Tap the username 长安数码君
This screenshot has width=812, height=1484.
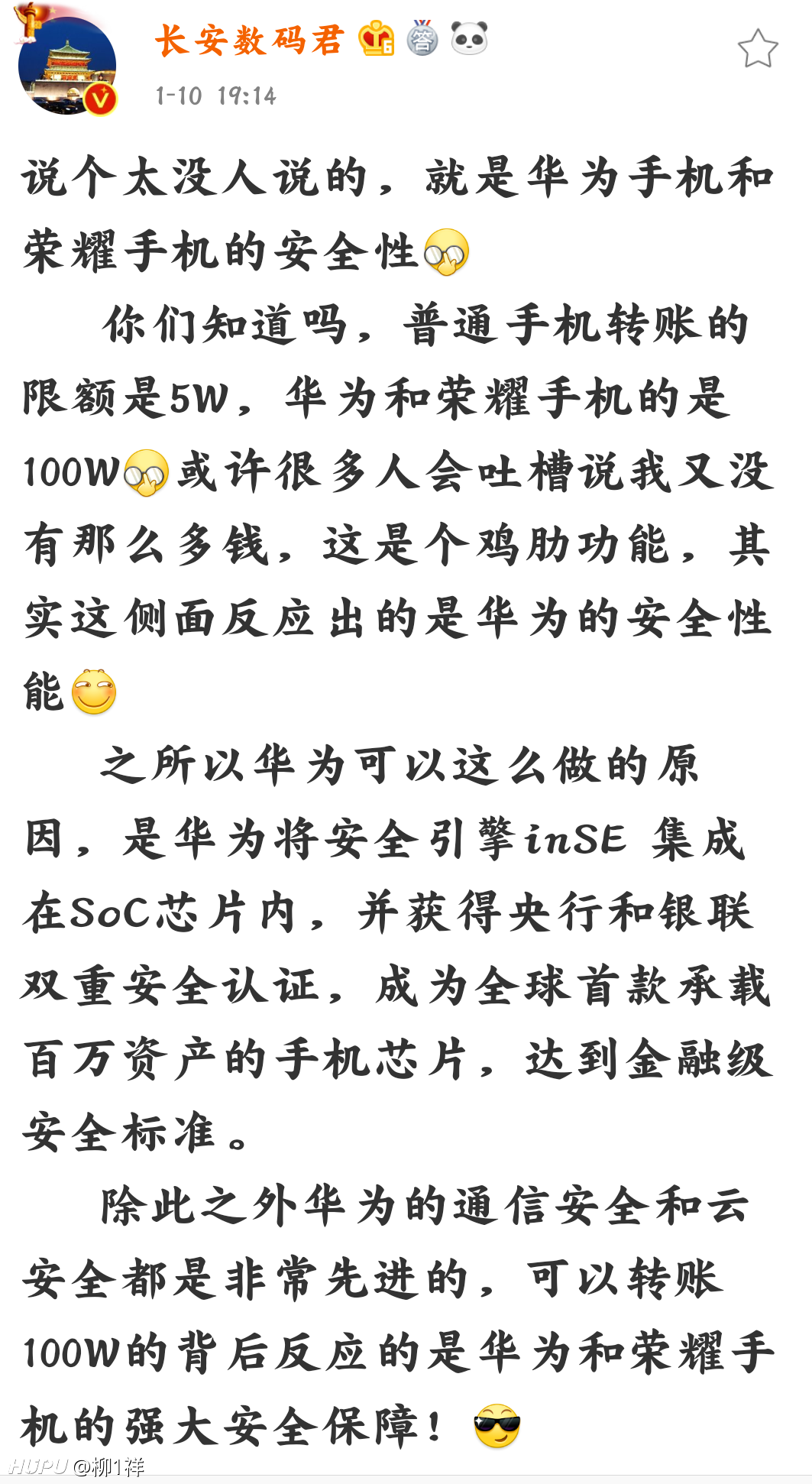(x=250, y=41)
